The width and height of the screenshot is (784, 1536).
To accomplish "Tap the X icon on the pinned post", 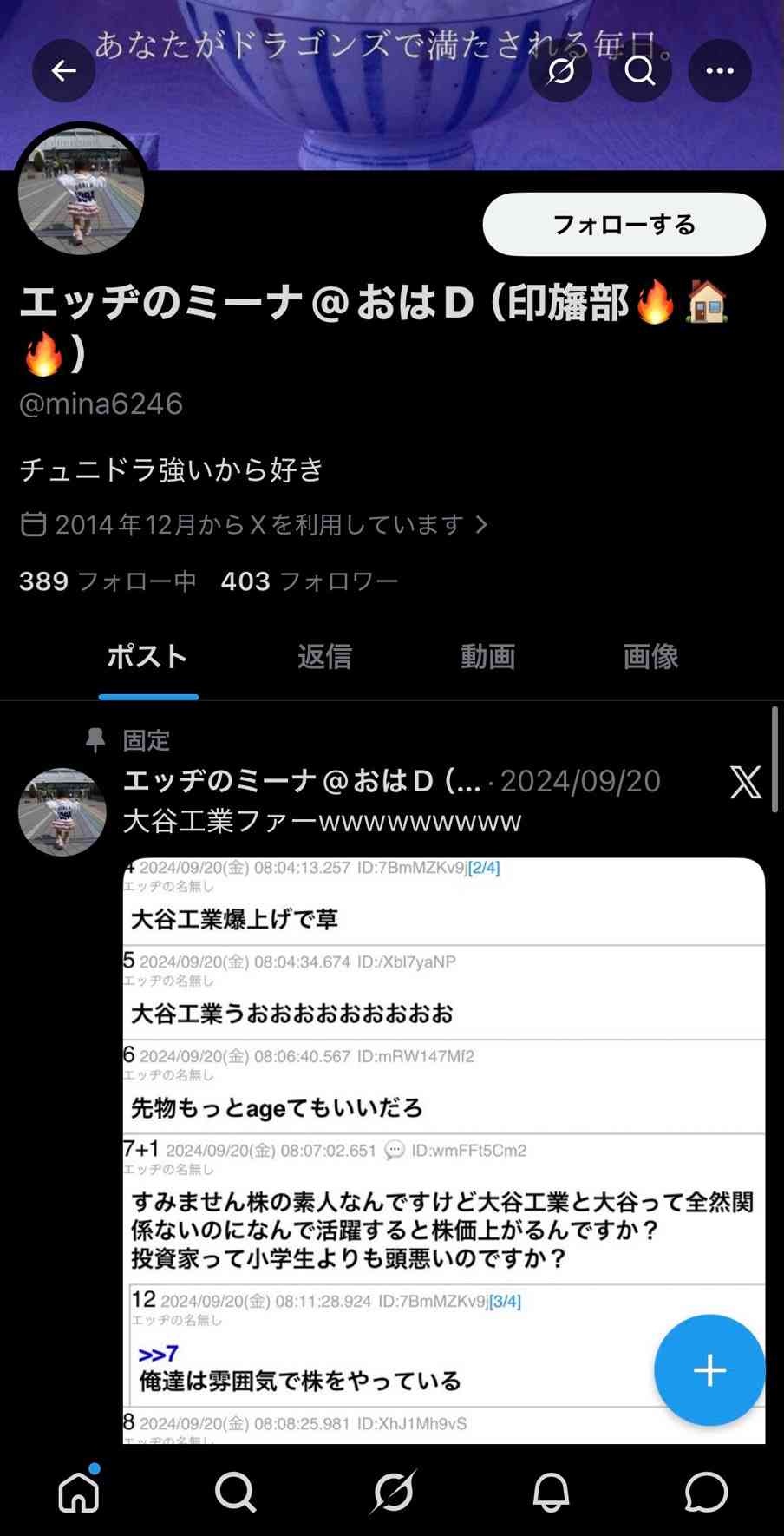I will [745, 783].
